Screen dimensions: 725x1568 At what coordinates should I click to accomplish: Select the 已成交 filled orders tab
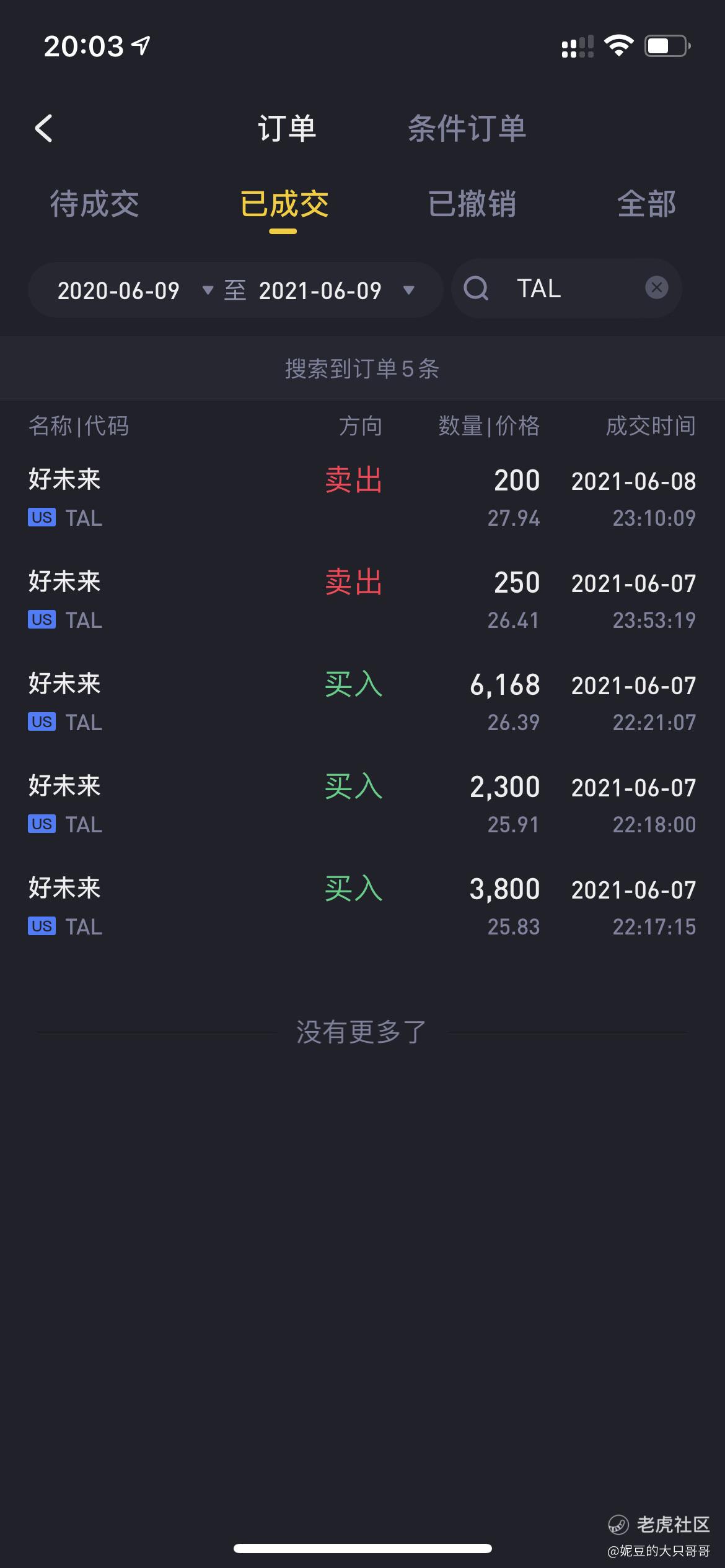coord(284,204)
